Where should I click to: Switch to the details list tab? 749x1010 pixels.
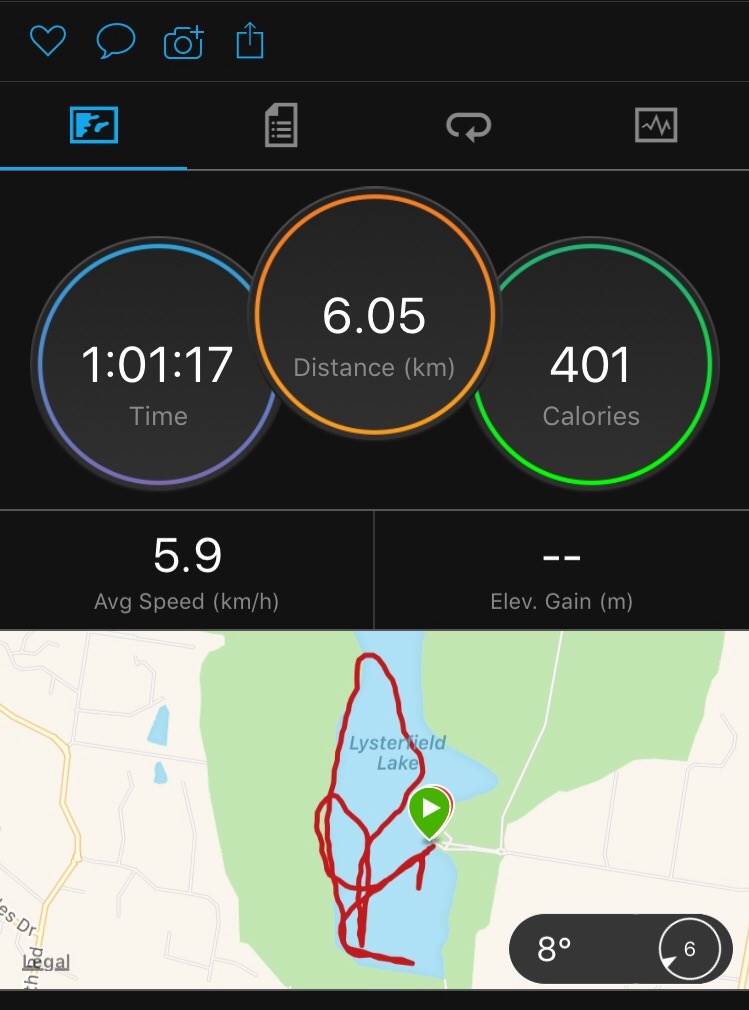[x=281, y=126]
